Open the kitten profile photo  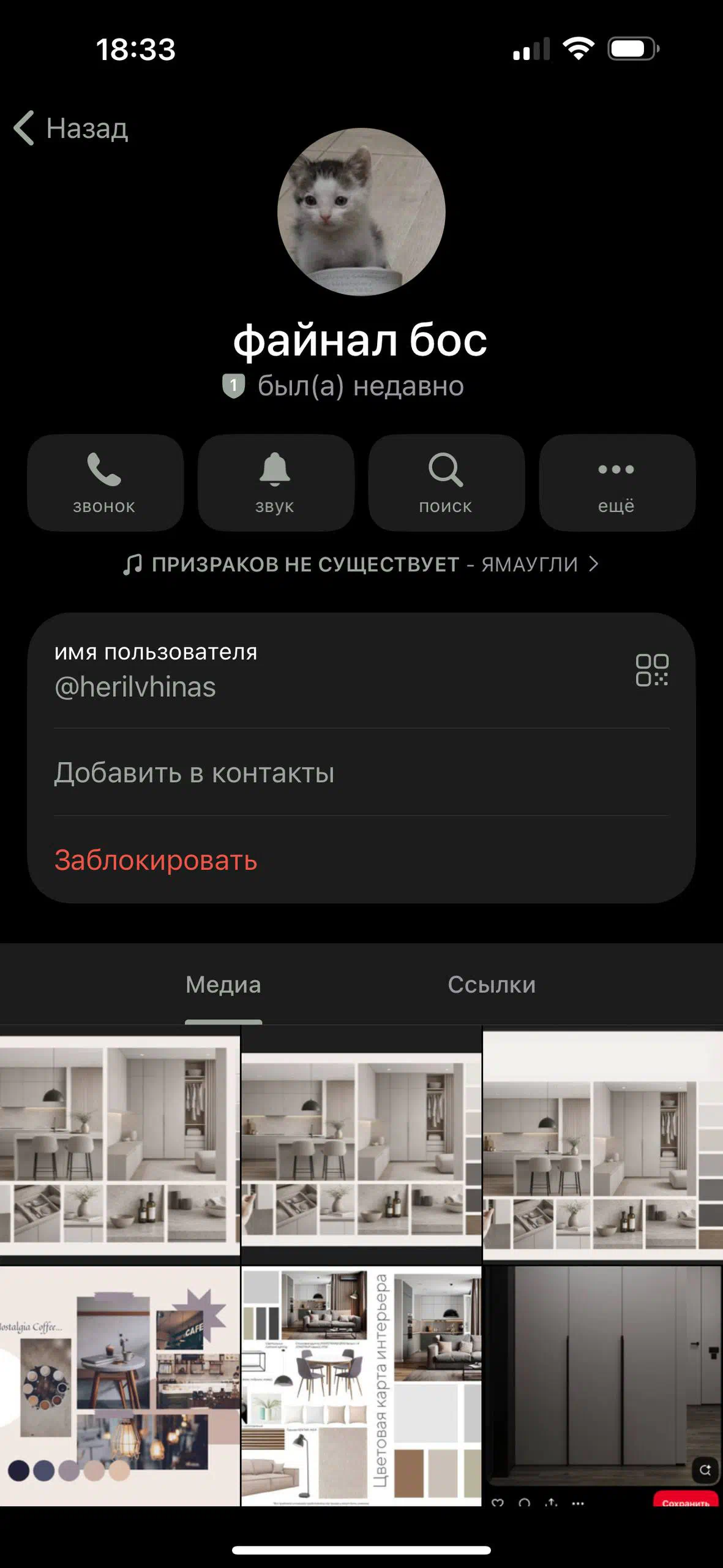[361, 212]
